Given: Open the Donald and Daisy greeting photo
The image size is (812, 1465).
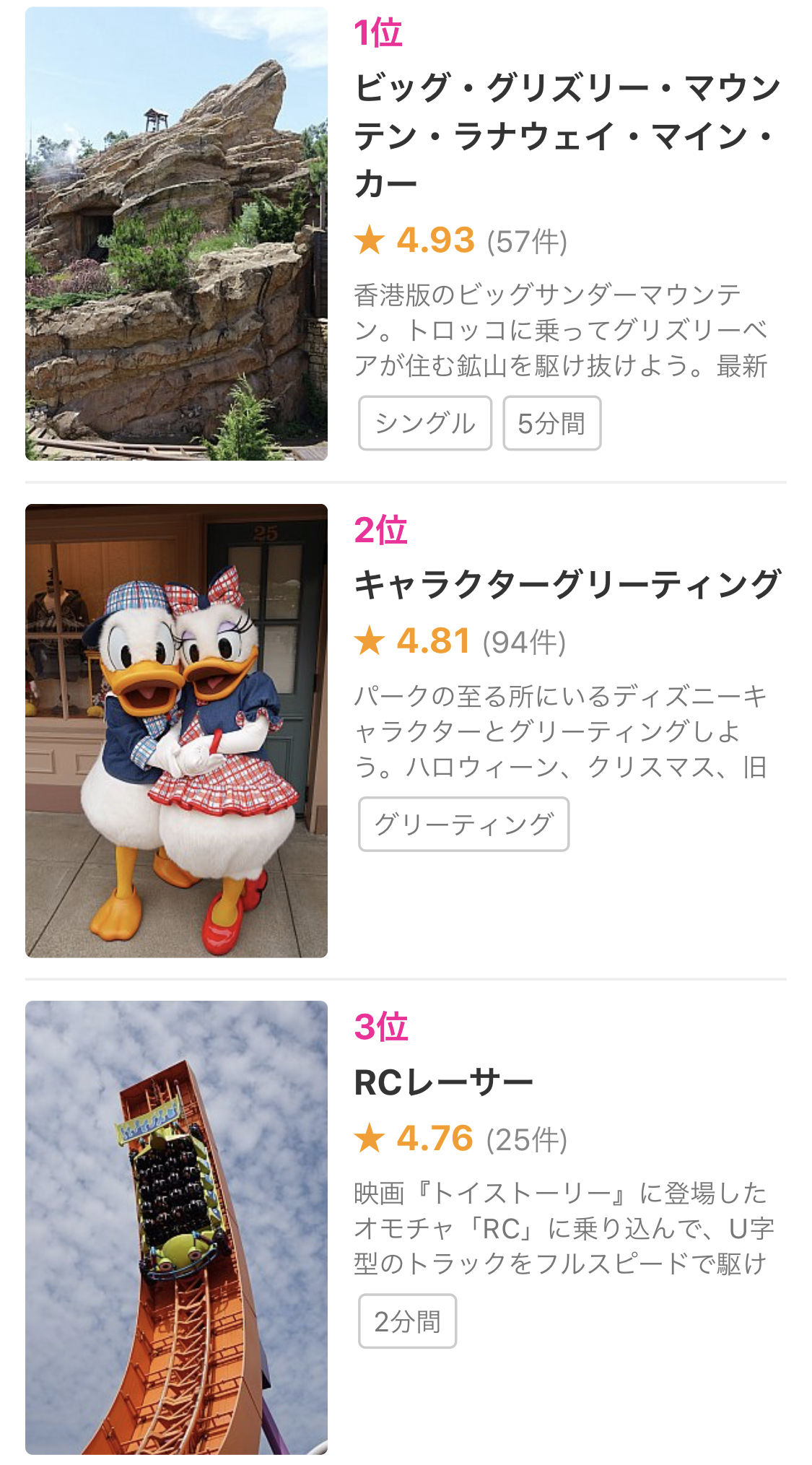Looking at the screenshot, I should (176, 731).
